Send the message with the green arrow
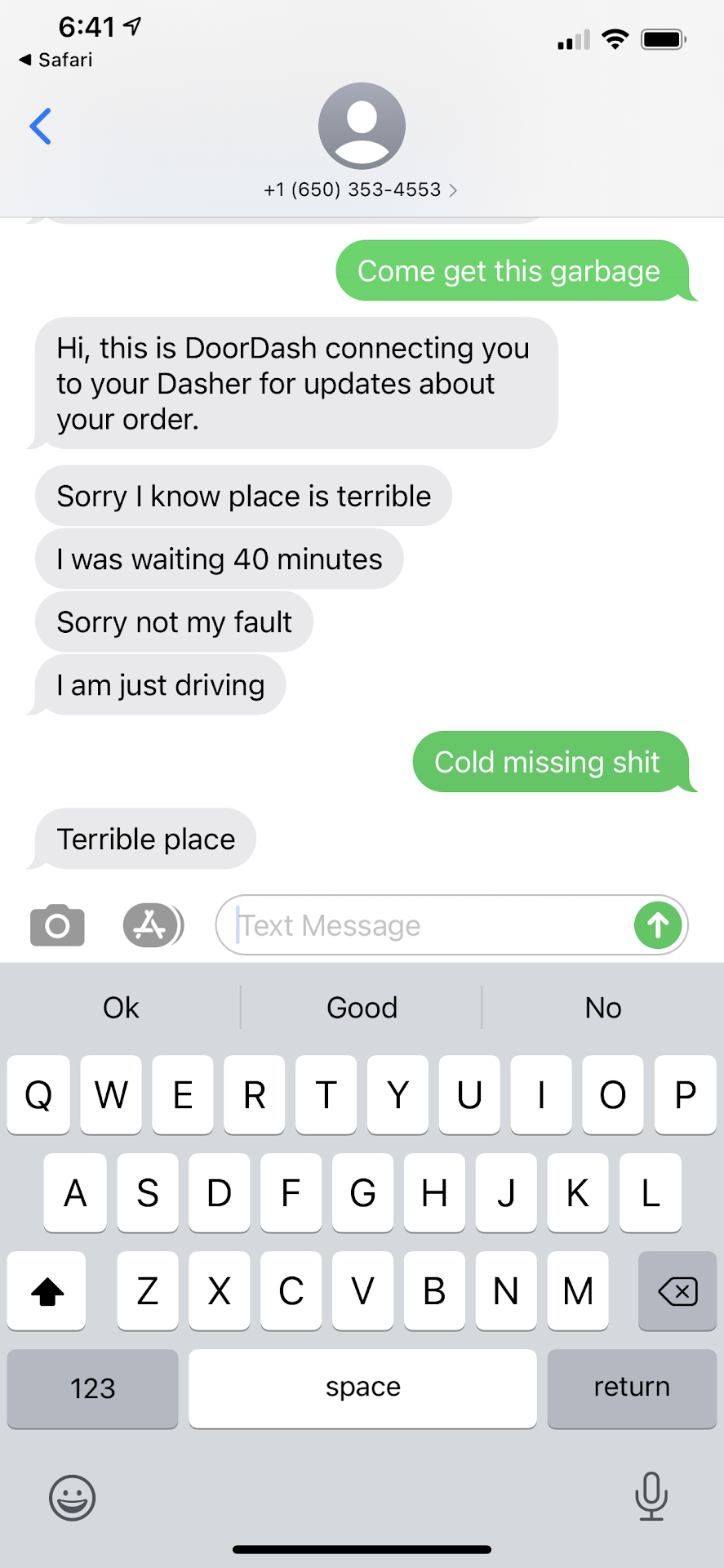724x1568 pixels. (x=658, y=925)
